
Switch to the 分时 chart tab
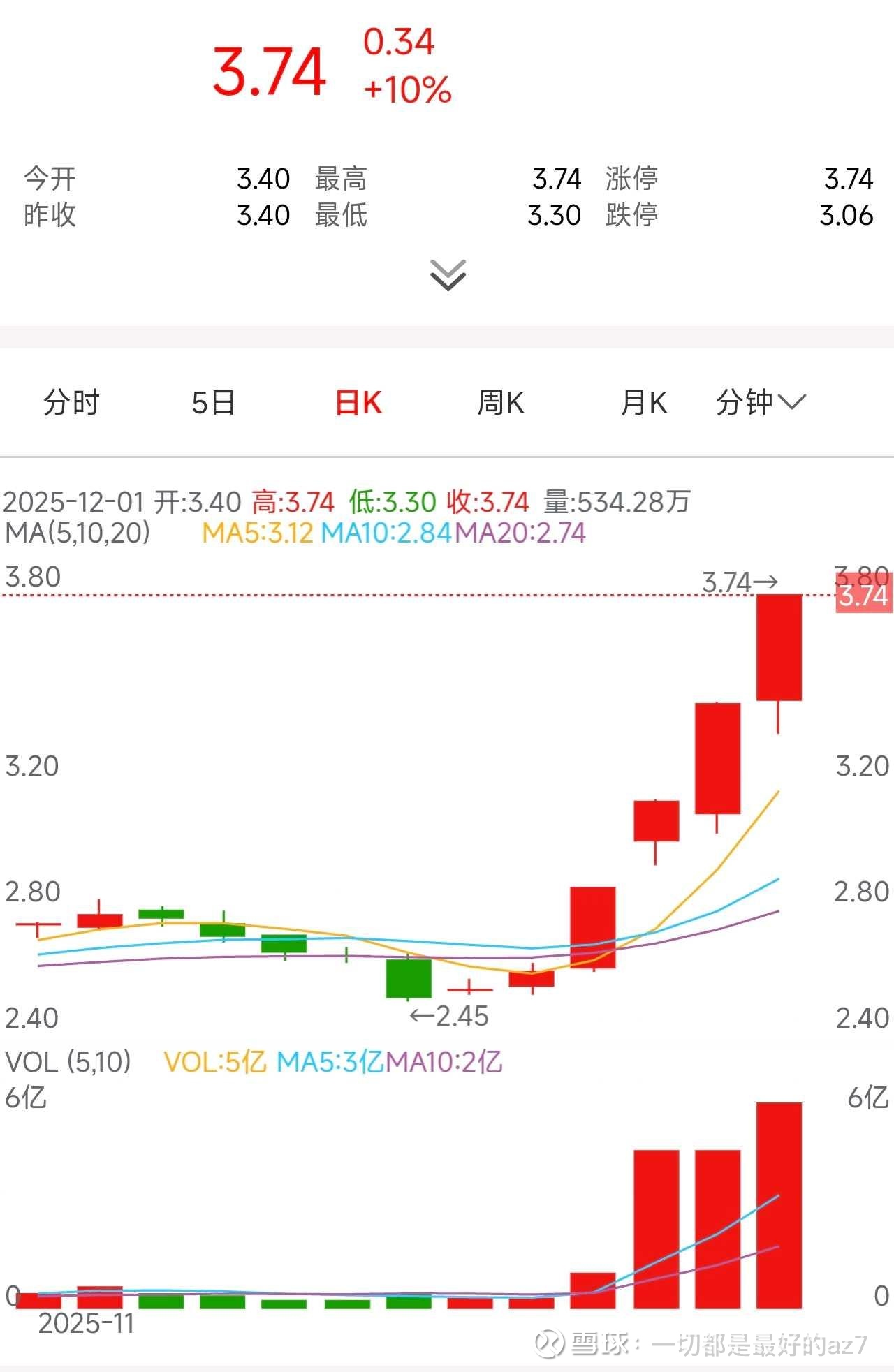71,403
